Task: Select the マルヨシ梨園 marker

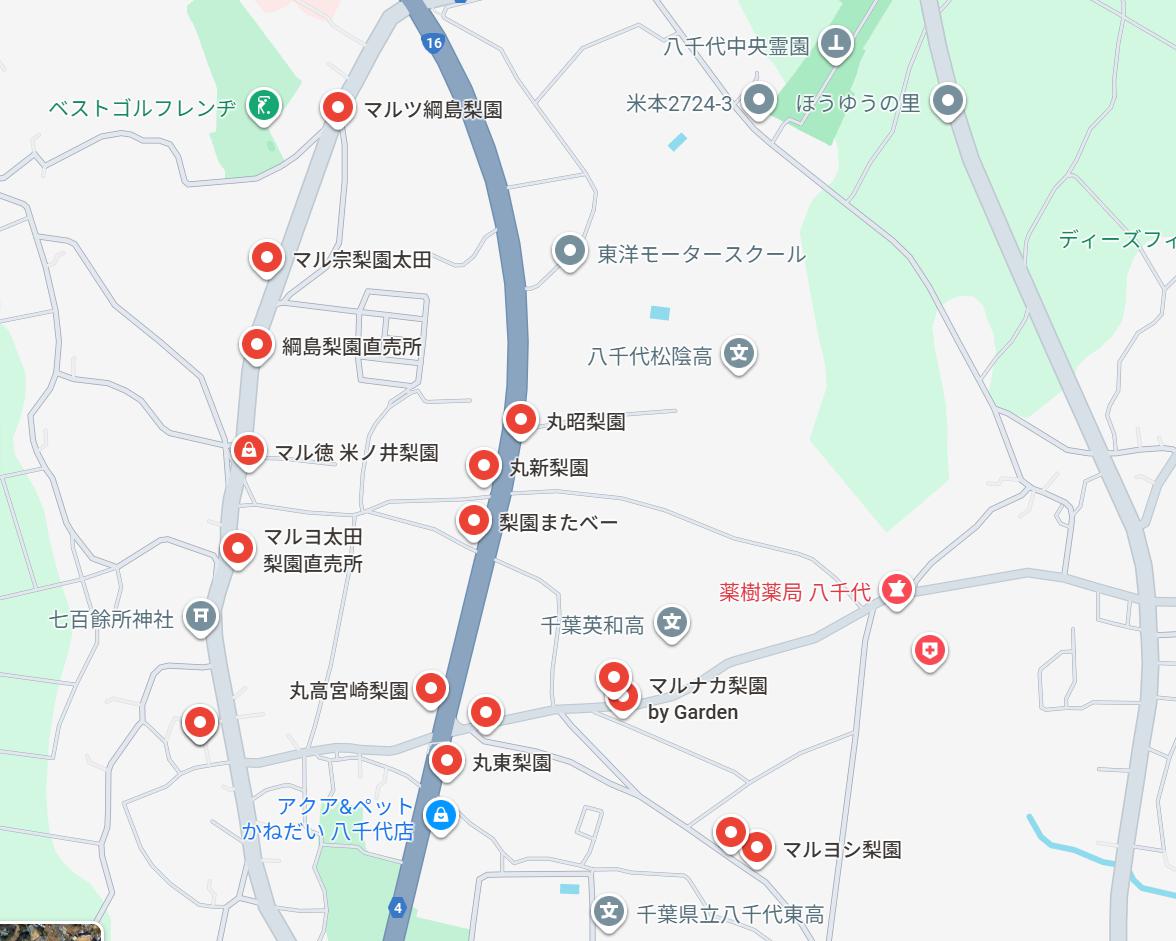Action: coord(757,848)
